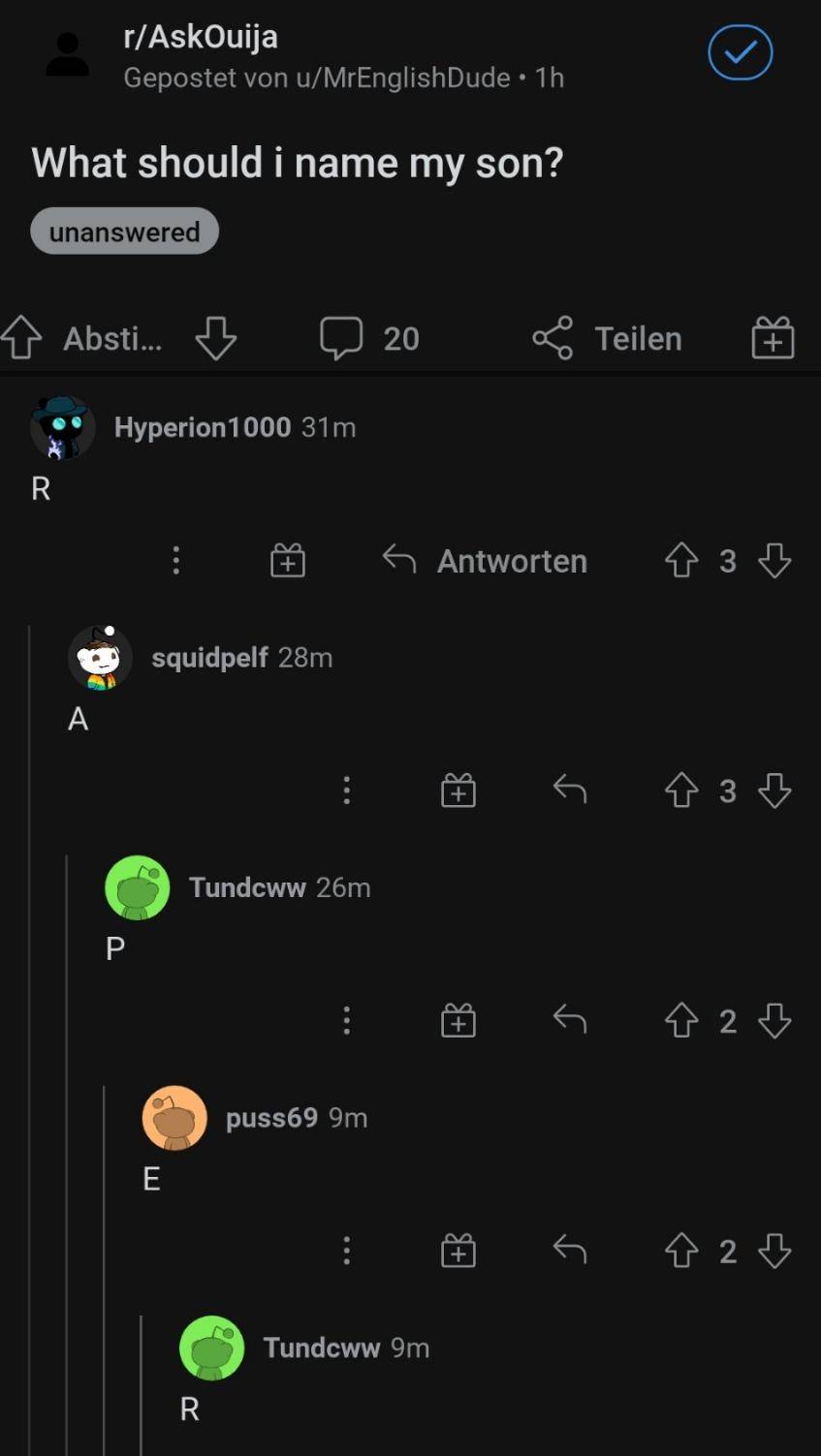Upvote Hyperion1000's comment
This screenshot has height=1456, width=821.
point(681,560)
